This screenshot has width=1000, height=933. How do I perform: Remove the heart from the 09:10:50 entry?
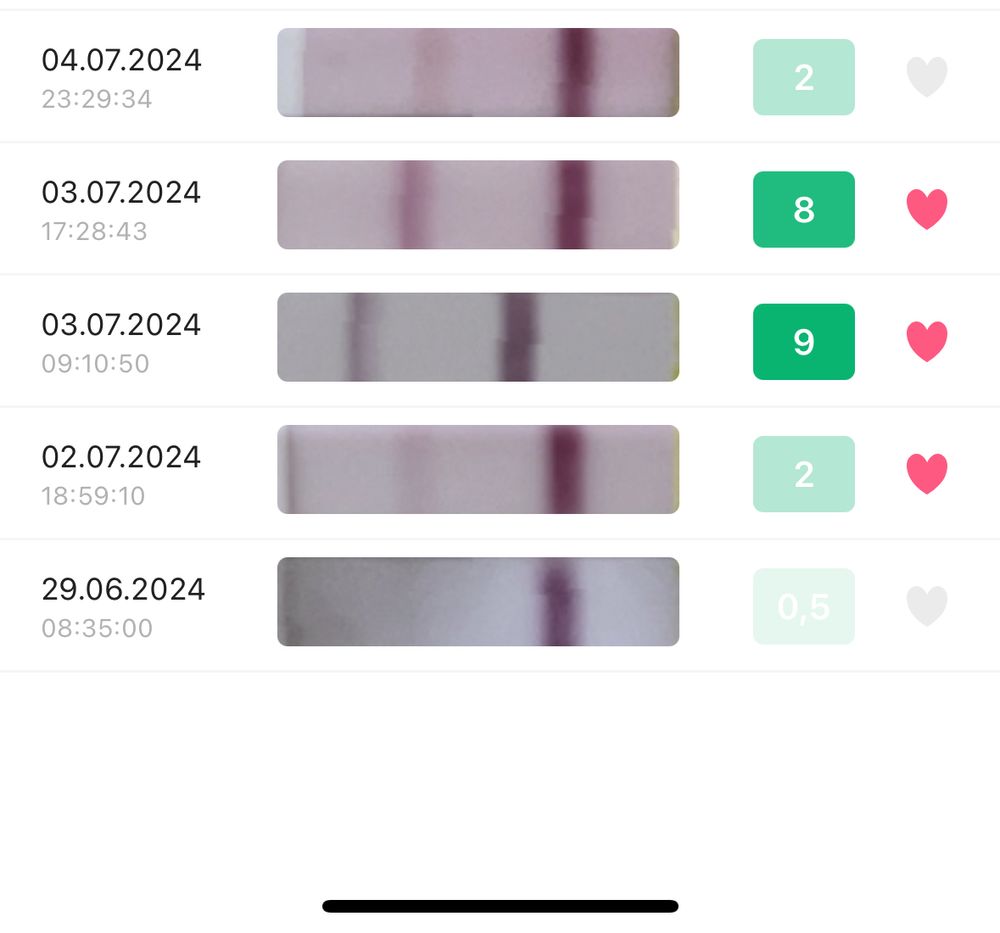(926, 341)
